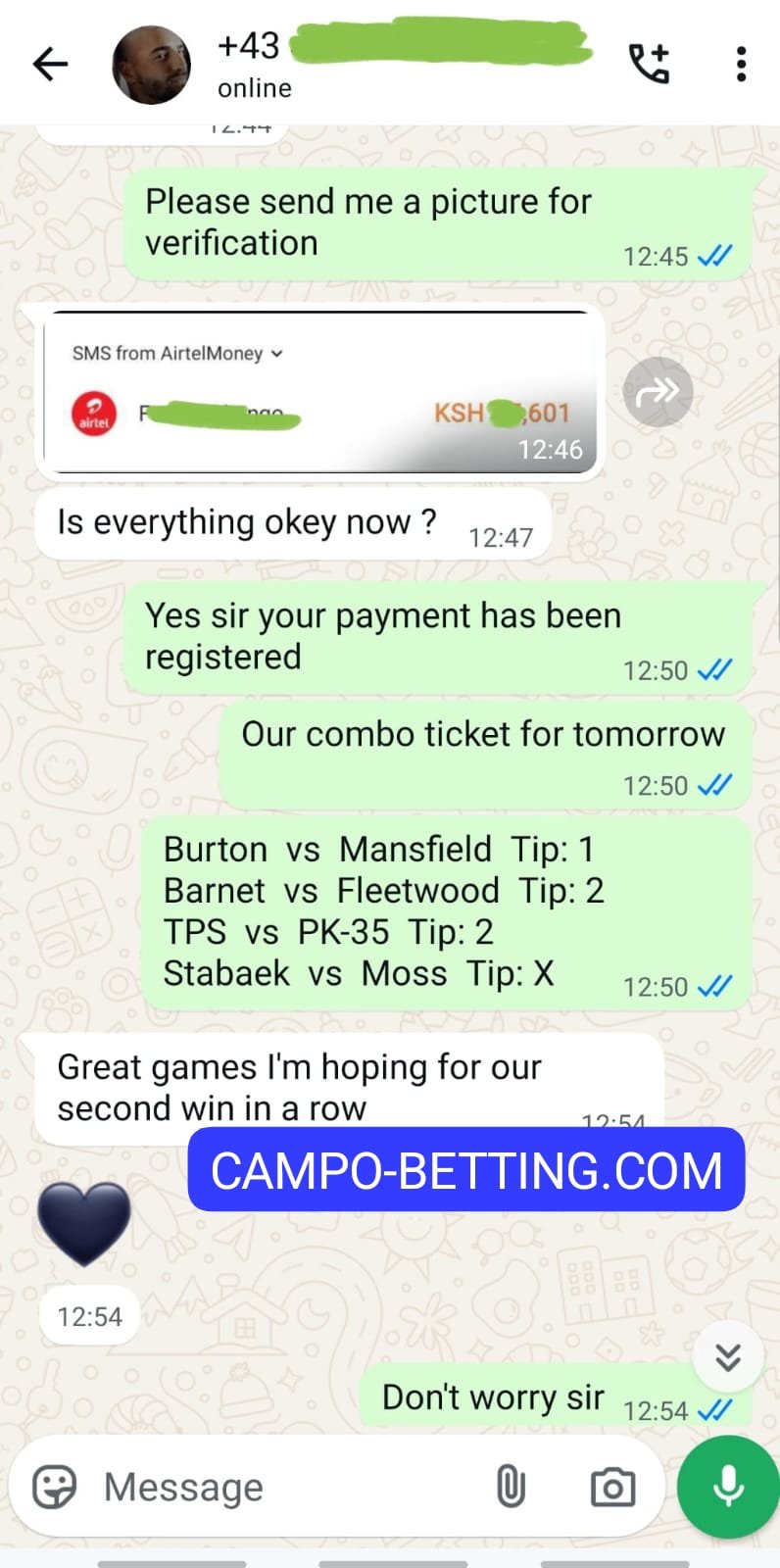The image size is (780, 1568).
Task: Open the emoji and sticker picker
Action: pyautogui.click(x=54, y=1487)
